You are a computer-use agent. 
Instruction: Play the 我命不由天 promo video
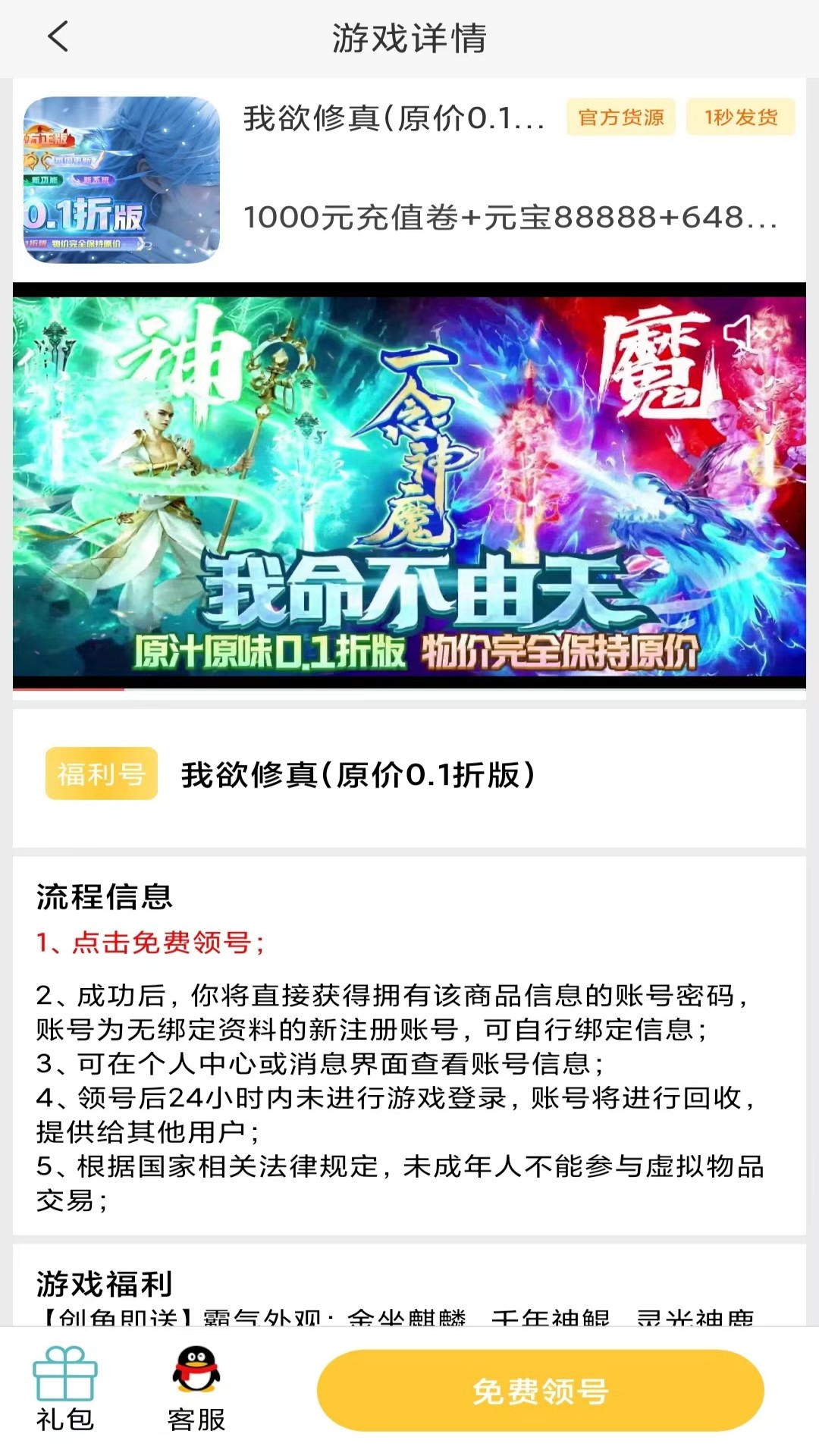pos(409,485)
